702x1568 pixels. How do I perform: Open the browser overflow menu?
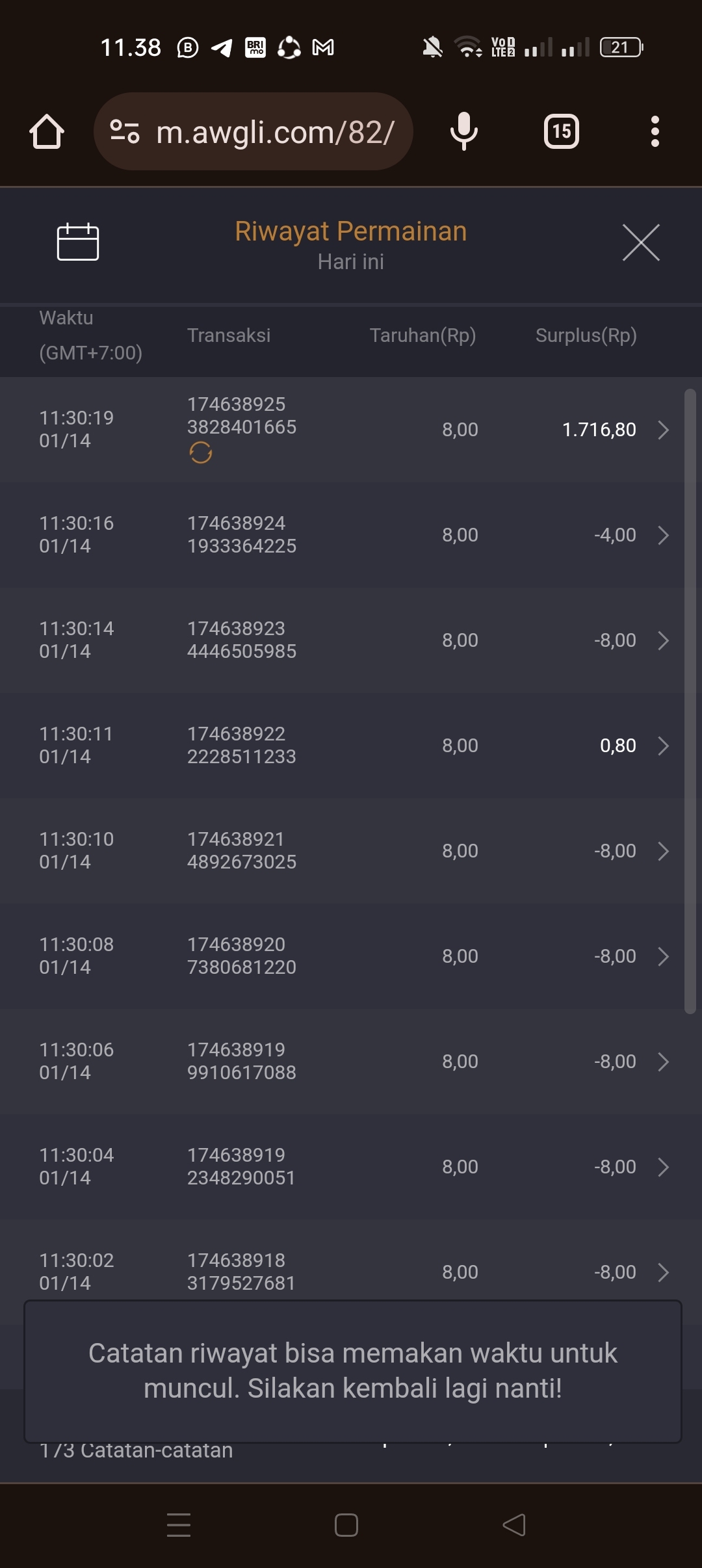point(655,132)
